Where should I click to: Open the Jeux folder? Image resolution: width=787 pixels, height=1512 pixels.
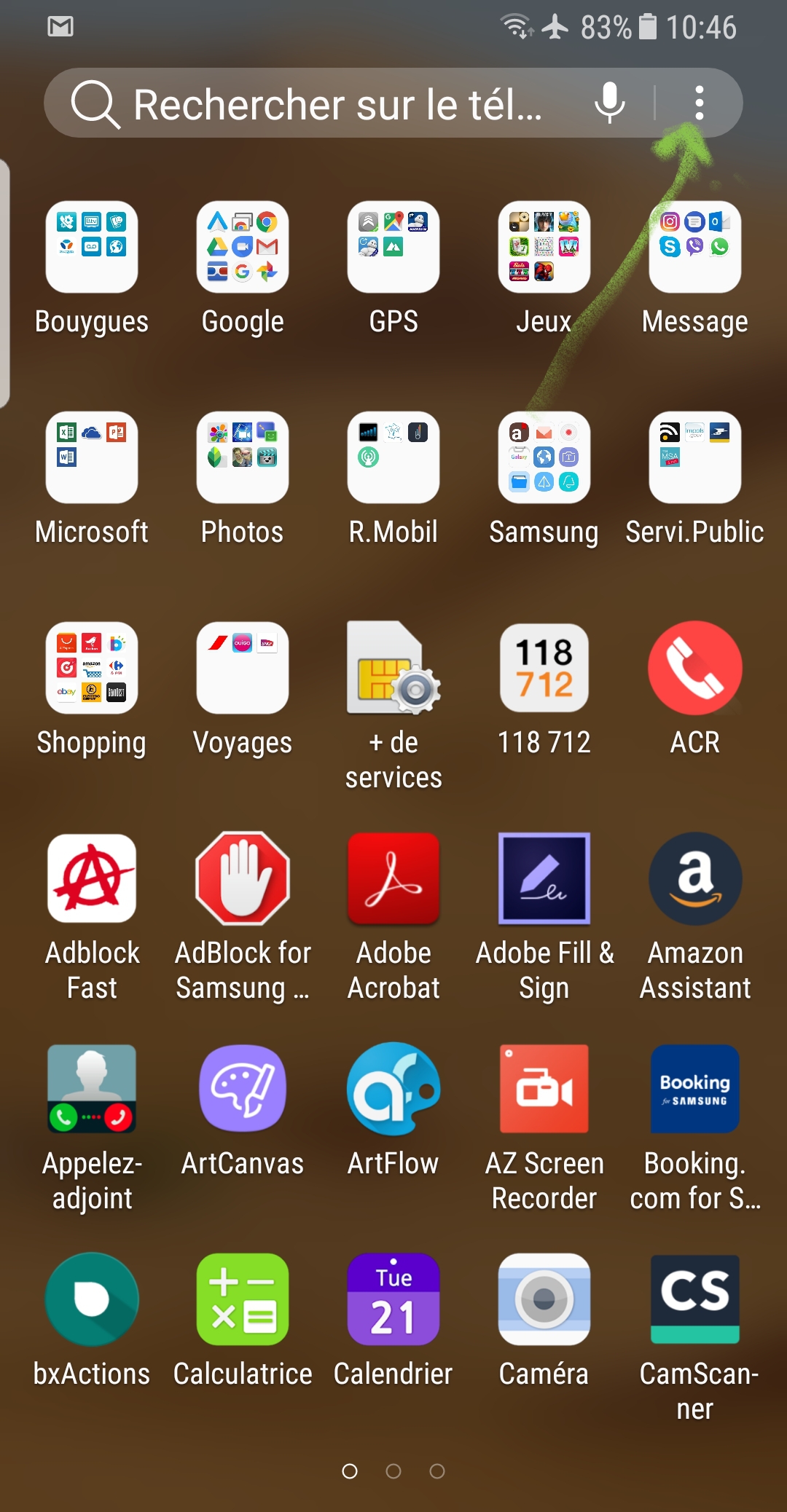[544, 248]
